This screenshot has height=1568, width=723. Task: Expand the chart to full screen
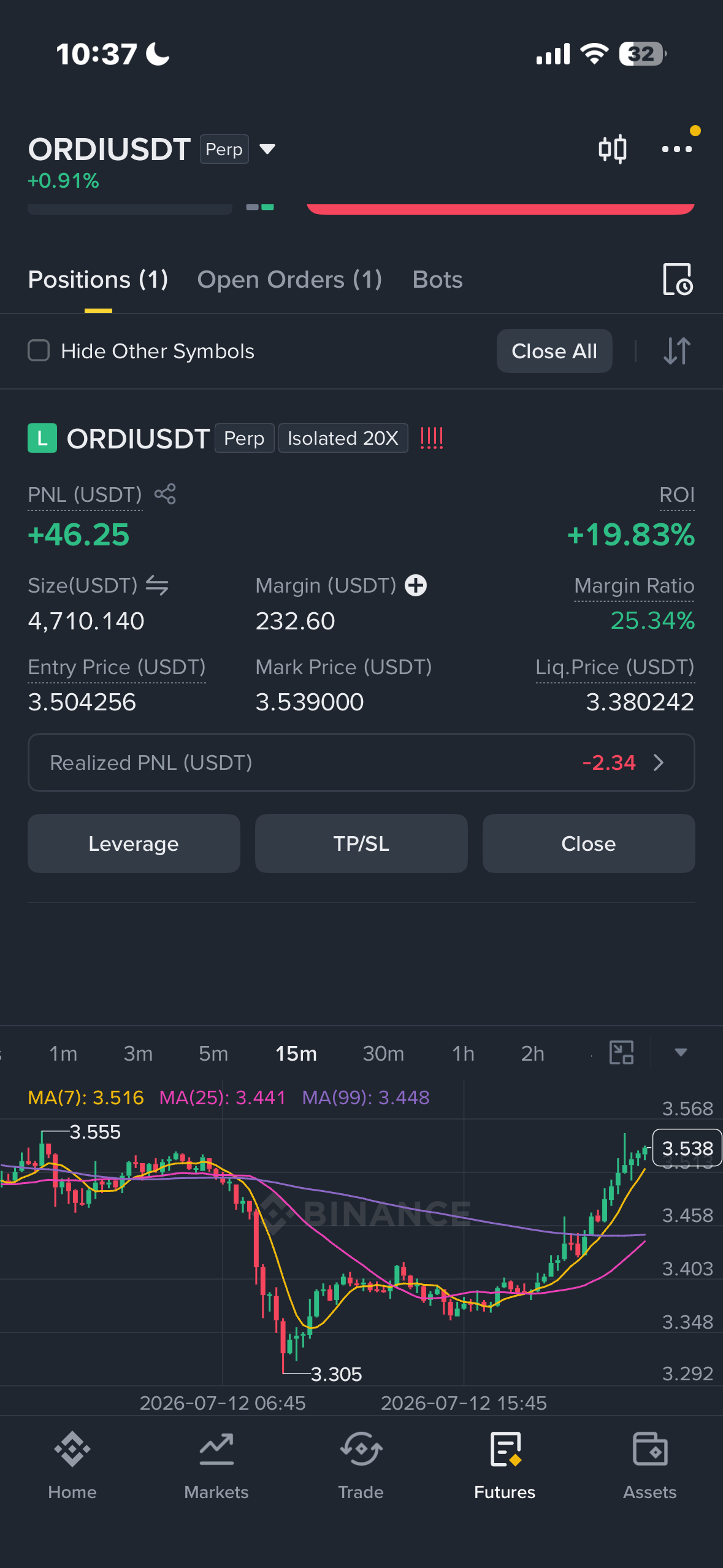click(621, 1053)
